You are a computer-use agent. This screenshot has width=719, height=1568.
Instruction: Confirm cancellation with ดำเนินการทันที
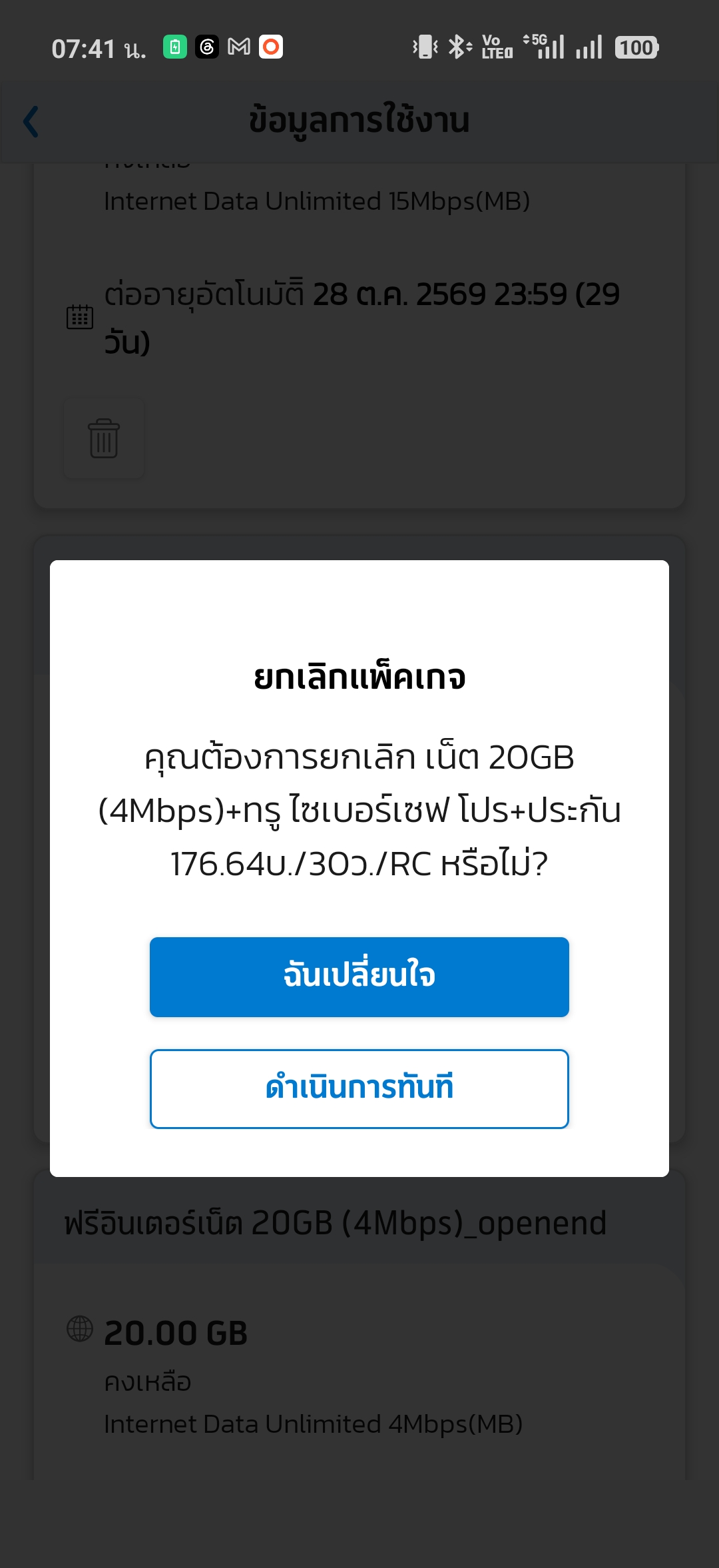click(359, 1088)
